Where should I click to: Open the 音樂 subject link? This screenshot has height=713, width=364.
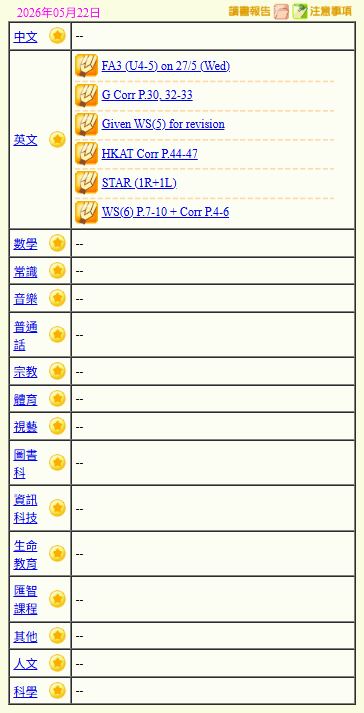tap(25, 299)
